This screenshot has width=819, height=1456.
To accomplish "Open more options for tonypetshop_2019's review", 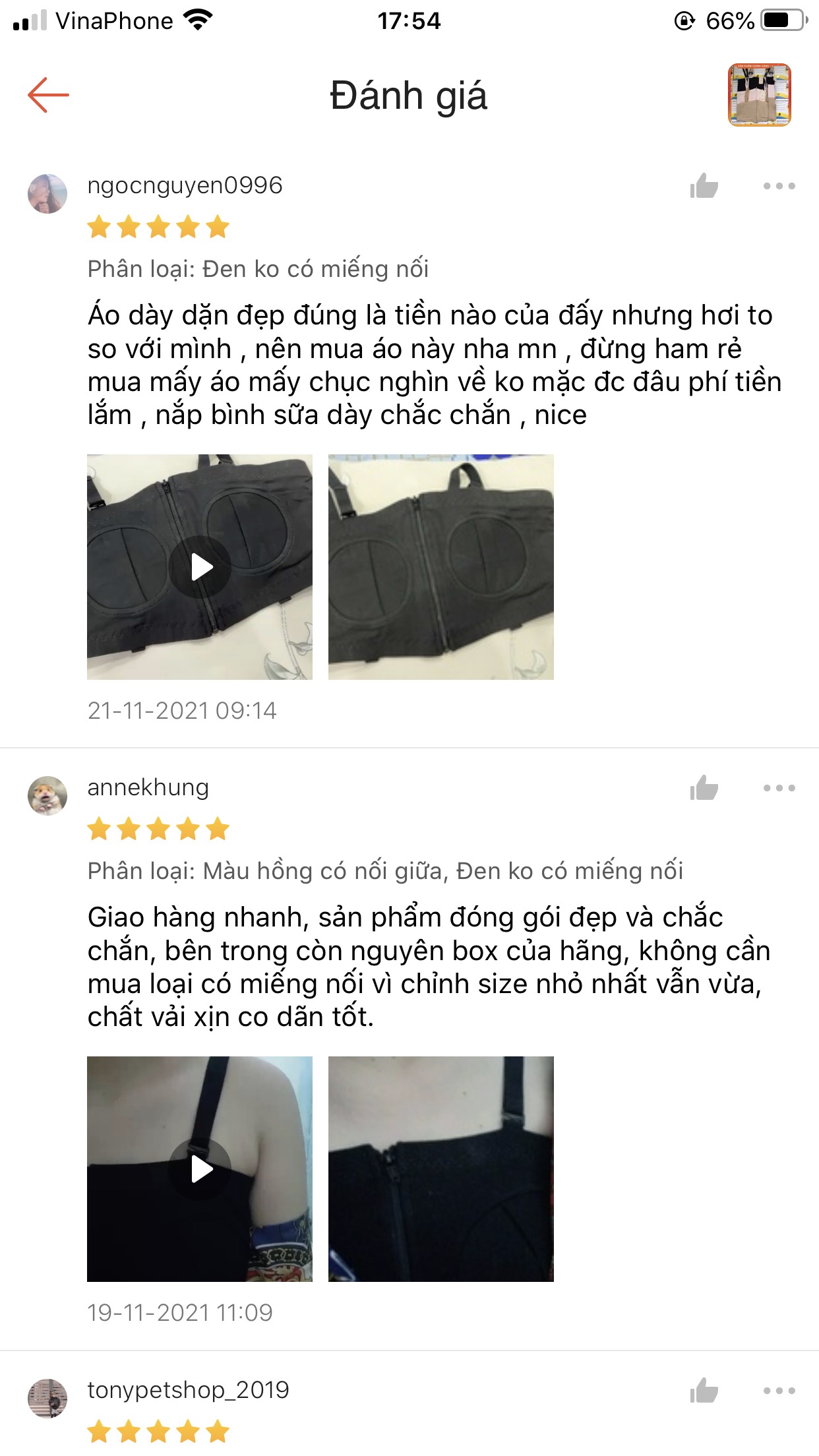I will 779,1391.
